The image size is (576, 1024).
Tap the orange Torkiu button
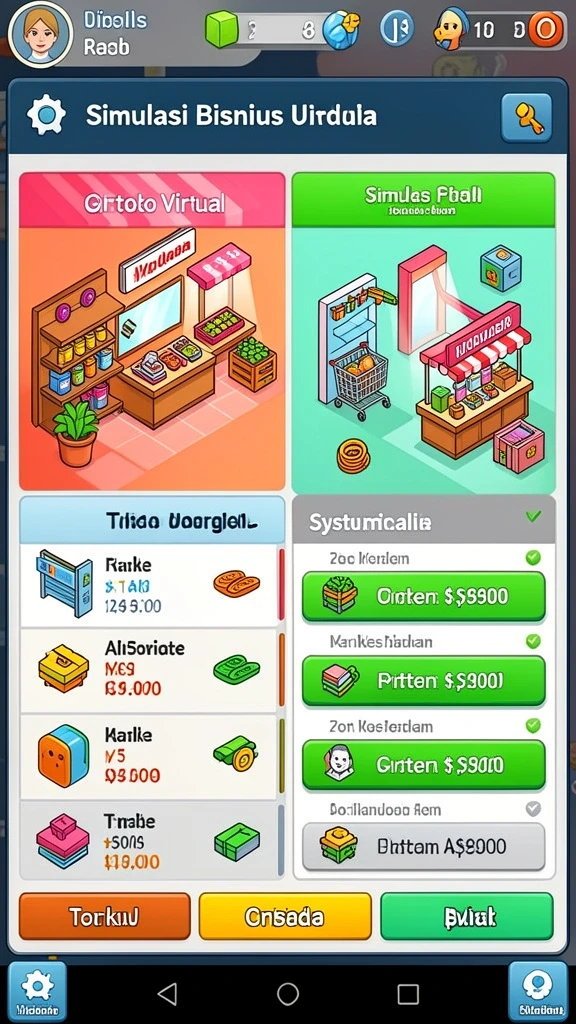click(104, 917)
